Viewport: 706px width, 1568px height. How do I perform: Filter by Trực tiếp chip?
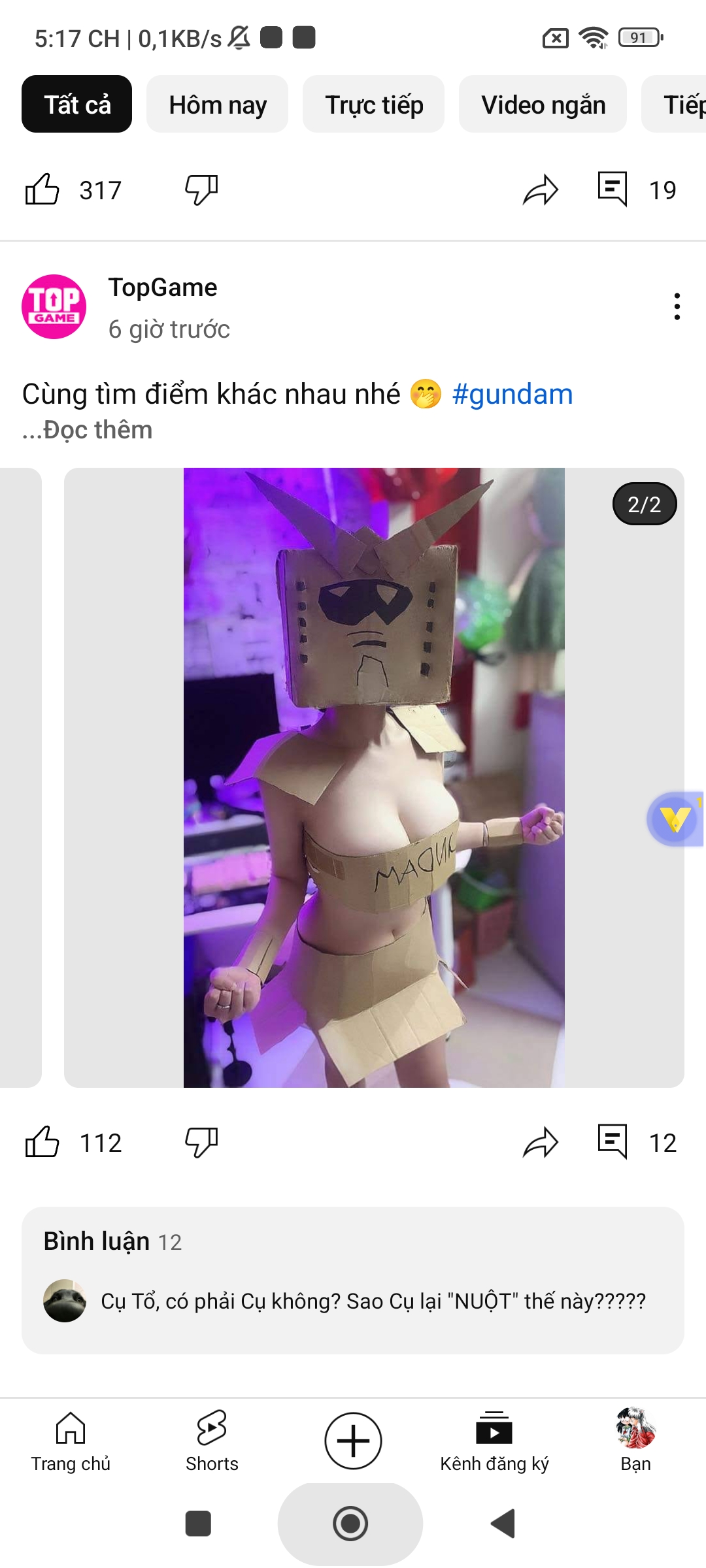(x=373, y=105)
